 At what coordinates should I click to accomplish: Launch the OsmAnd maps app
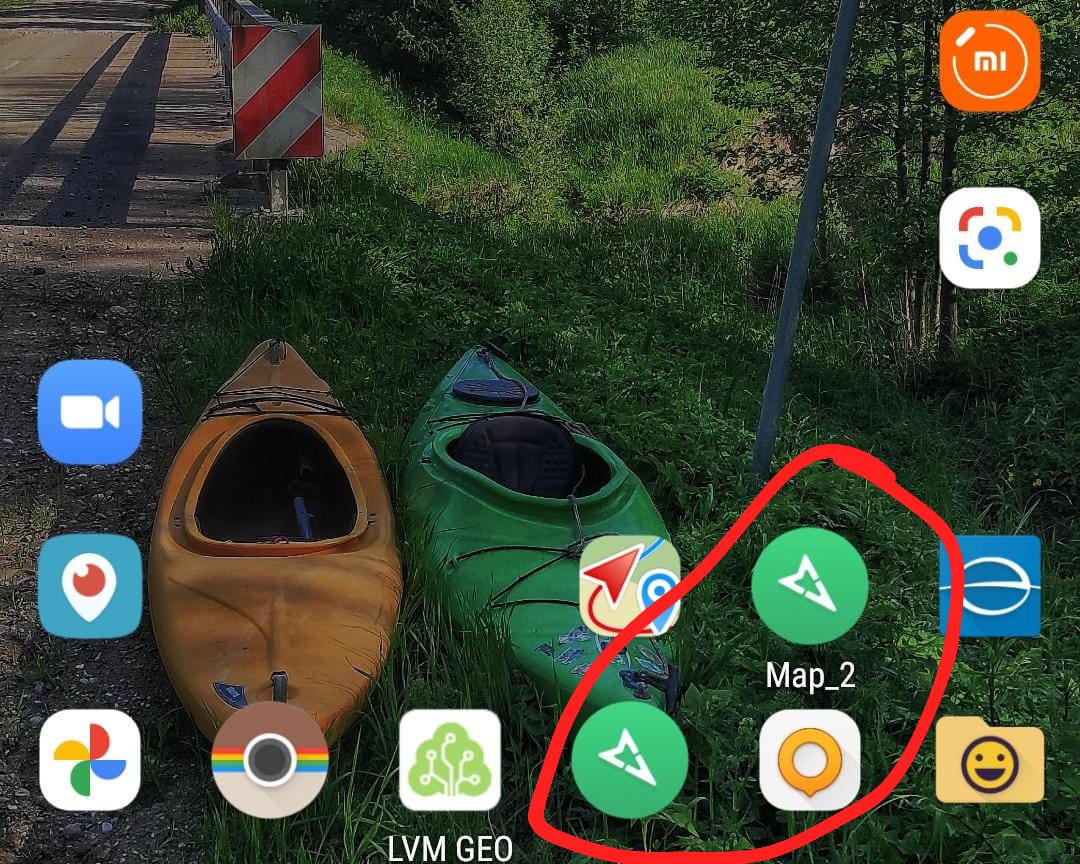coord(809,760)
